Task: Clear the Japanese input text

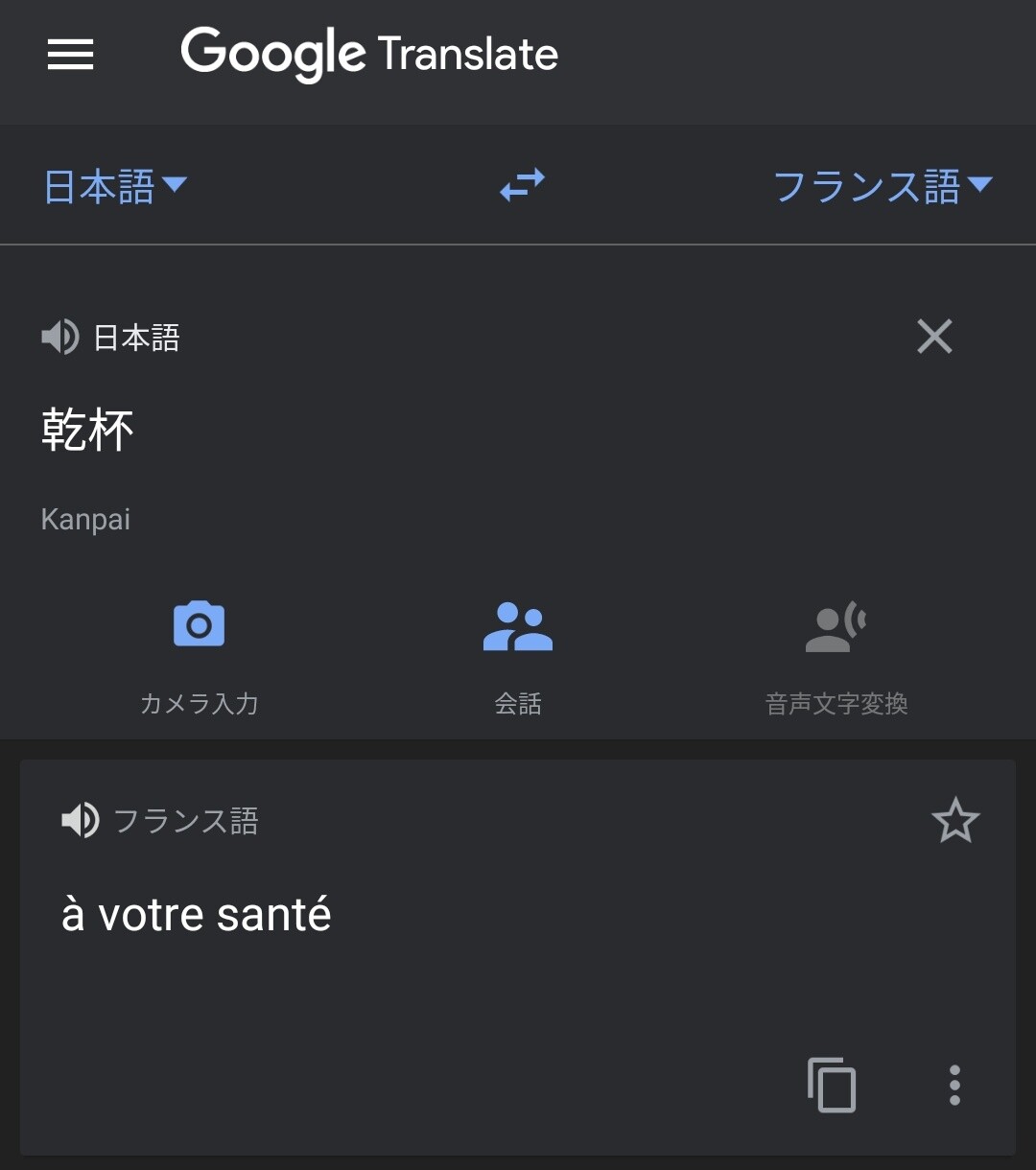Action: click(934, 337)
